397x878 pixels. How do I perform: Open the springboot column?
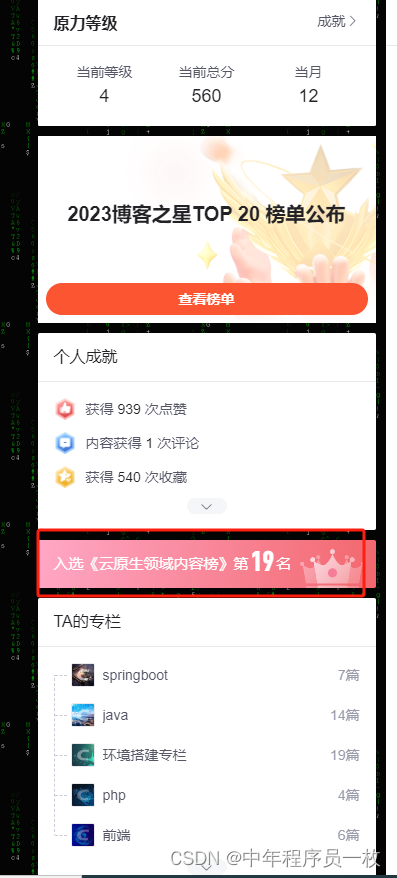[x=215, y=675]
